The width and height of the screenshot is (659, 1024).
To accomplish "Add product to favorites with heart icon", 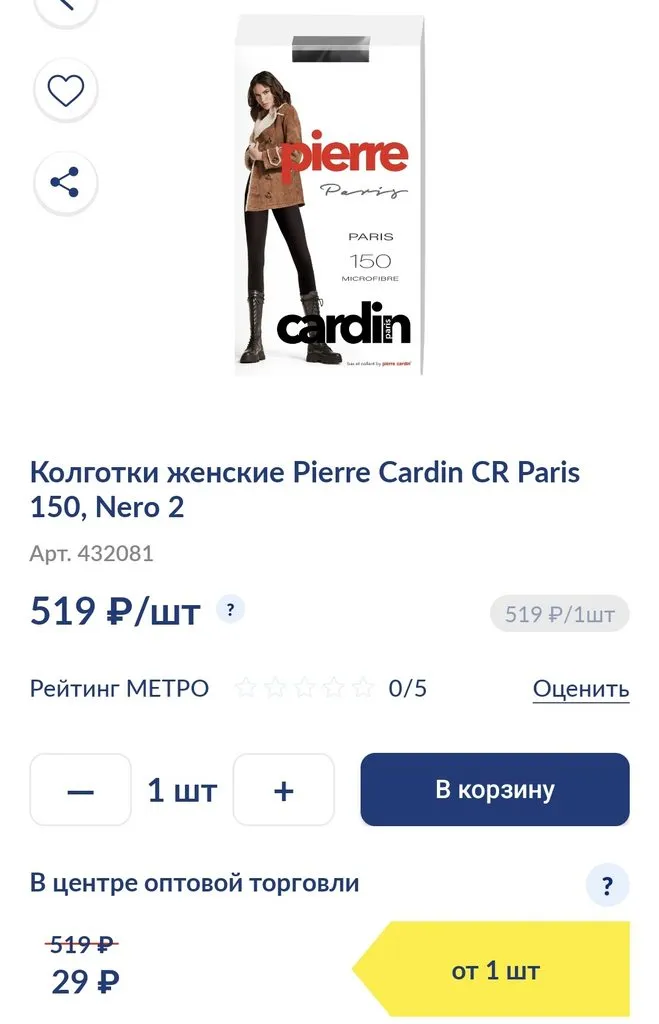I will tap(66, 92).
